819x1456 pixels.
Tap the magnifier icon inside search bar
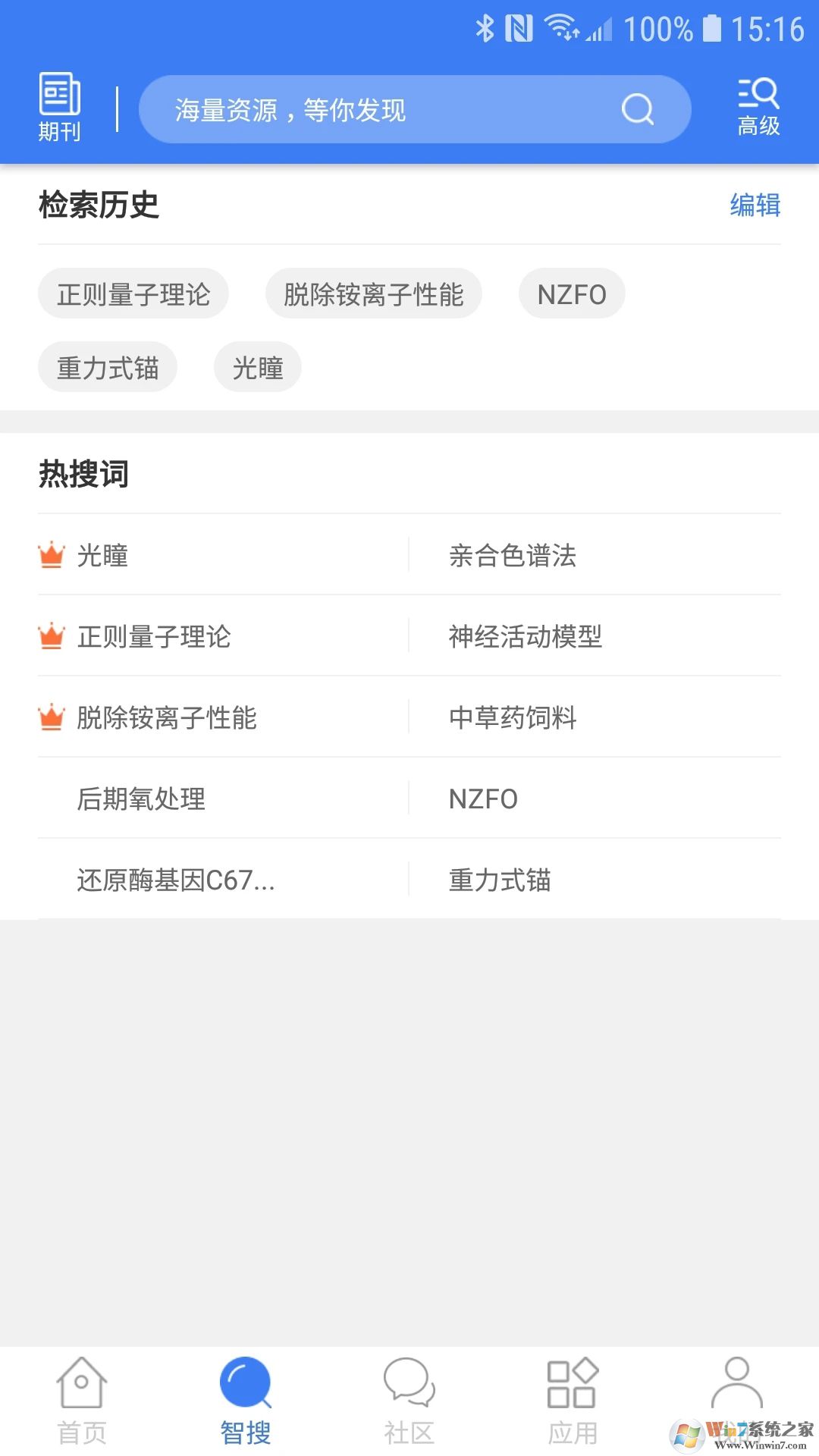(x=637, y=109)
